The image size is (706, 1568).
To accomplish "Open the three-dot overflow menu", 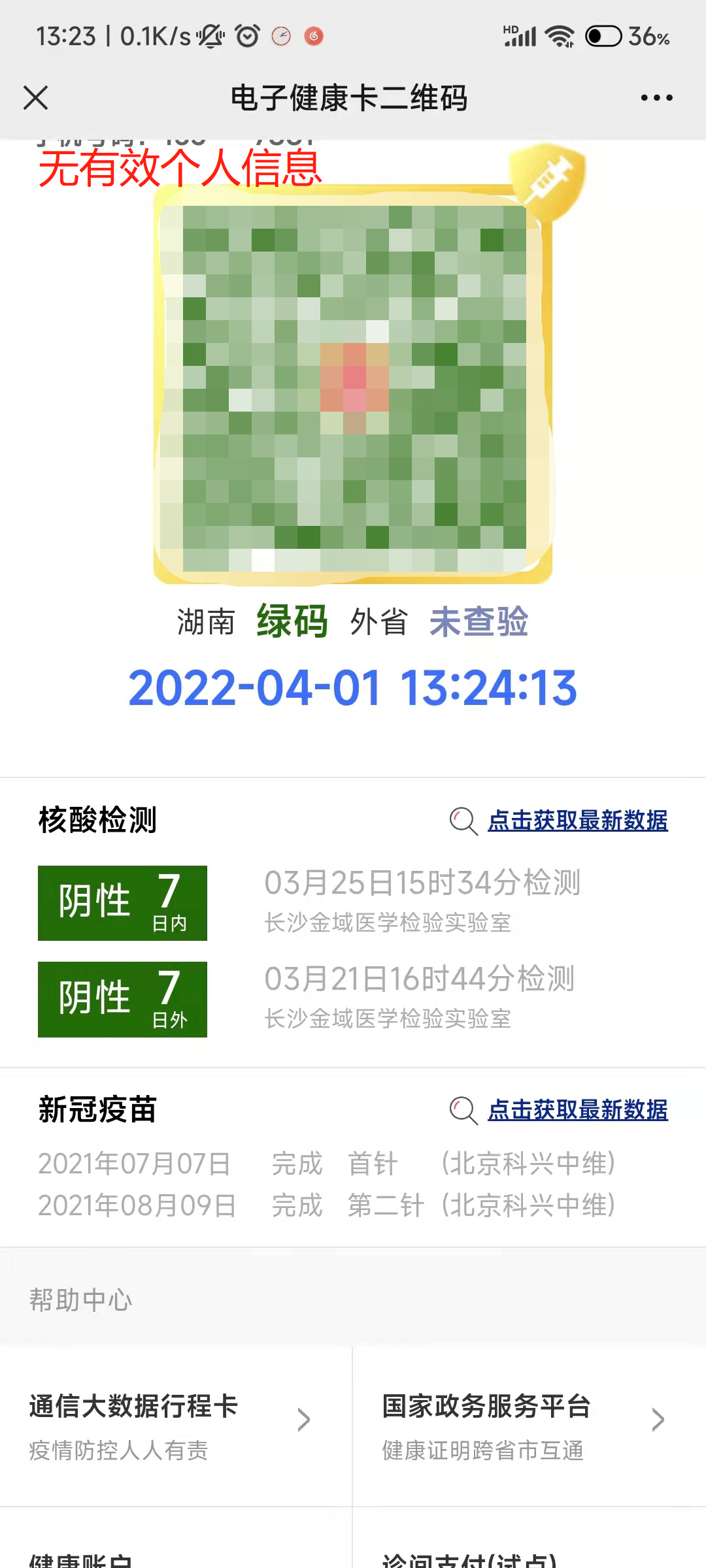I will tap(656, 98).
